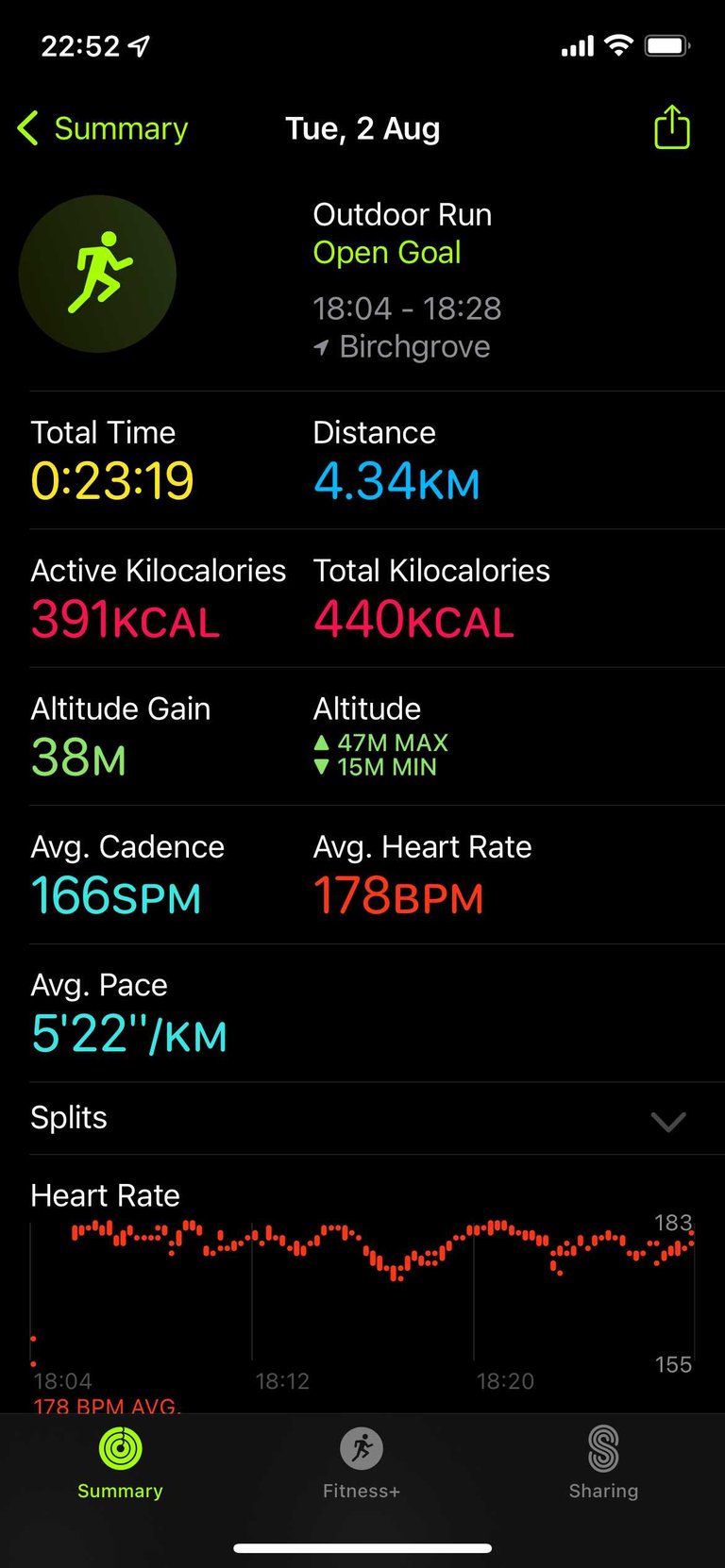Switch to the Fitness+ tab
The width and height of the screenshot is (725, 1568).
tap(362, 1461)
